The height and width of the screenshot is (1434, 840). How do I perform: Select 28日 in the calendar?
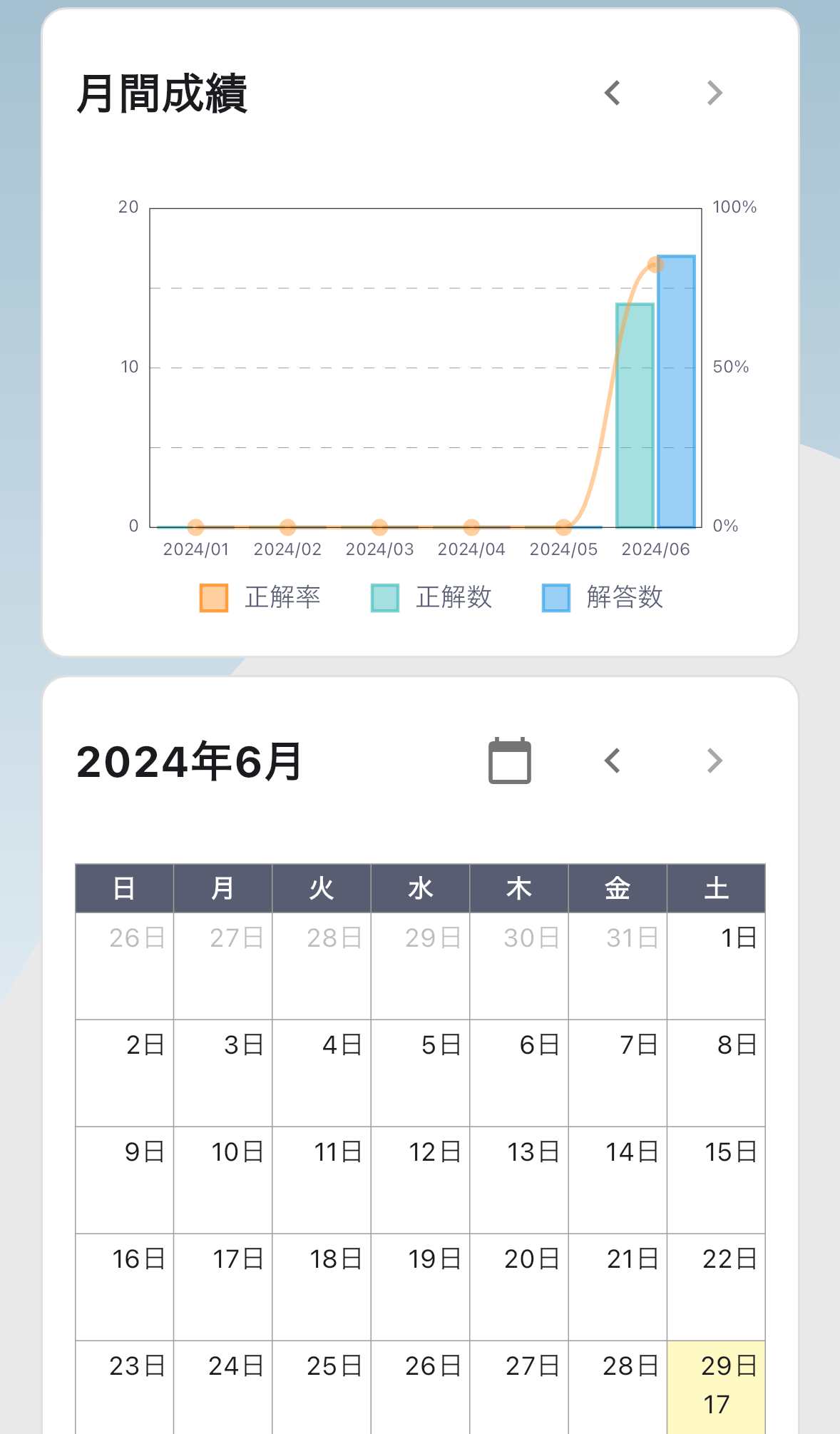click(x=618, y=1387)
